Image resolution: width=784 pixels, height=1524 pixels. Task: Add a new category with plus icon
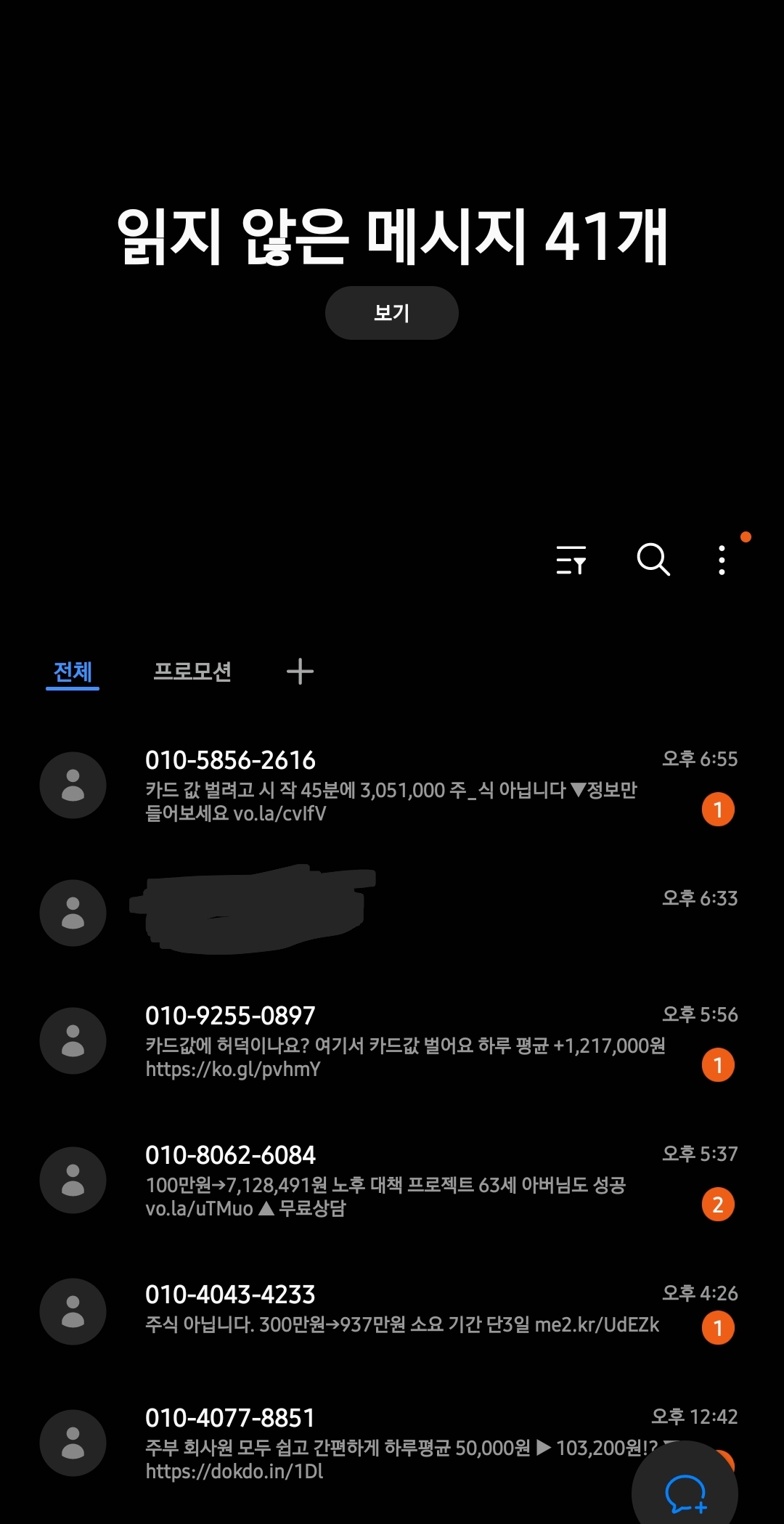click(300, 671)
